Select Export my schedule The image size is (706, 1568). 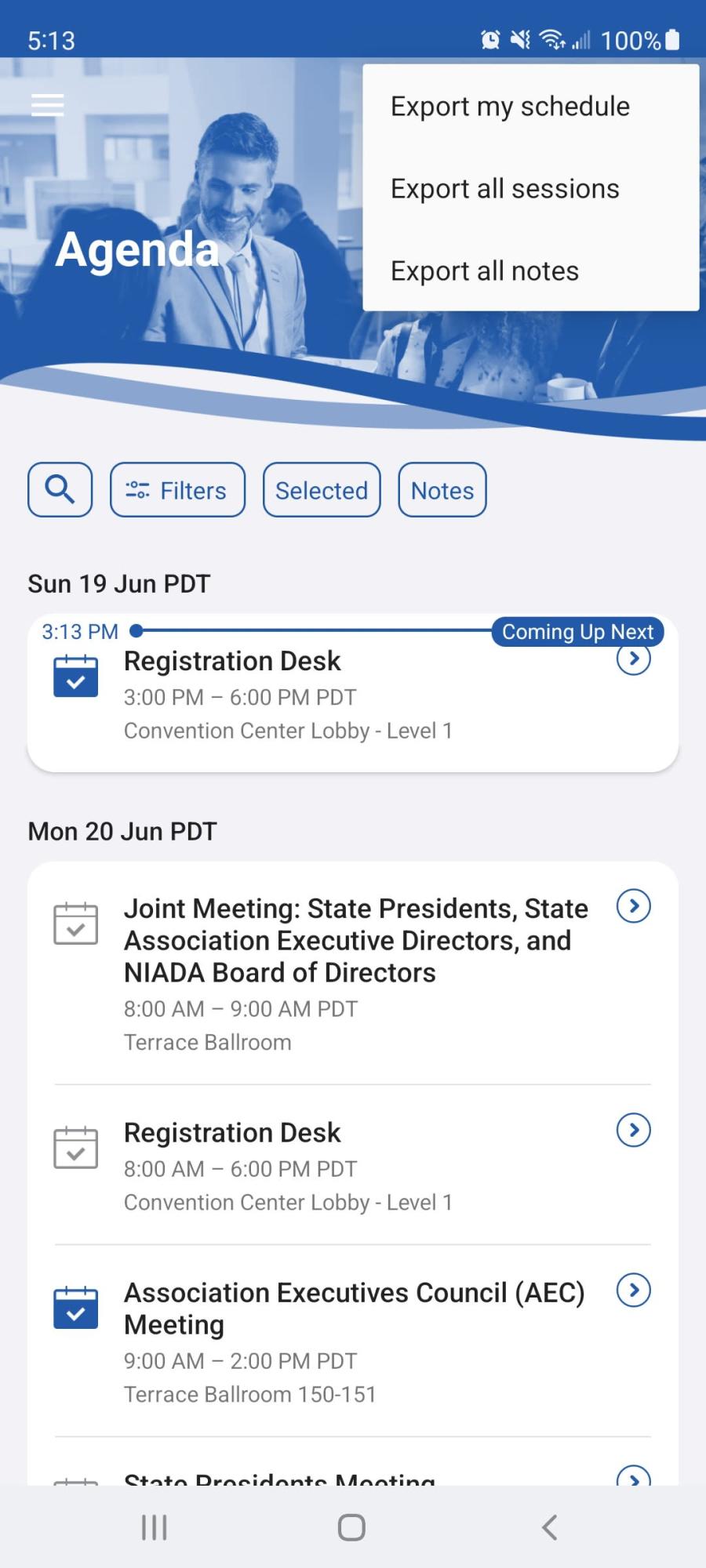[x=510, y=107]
